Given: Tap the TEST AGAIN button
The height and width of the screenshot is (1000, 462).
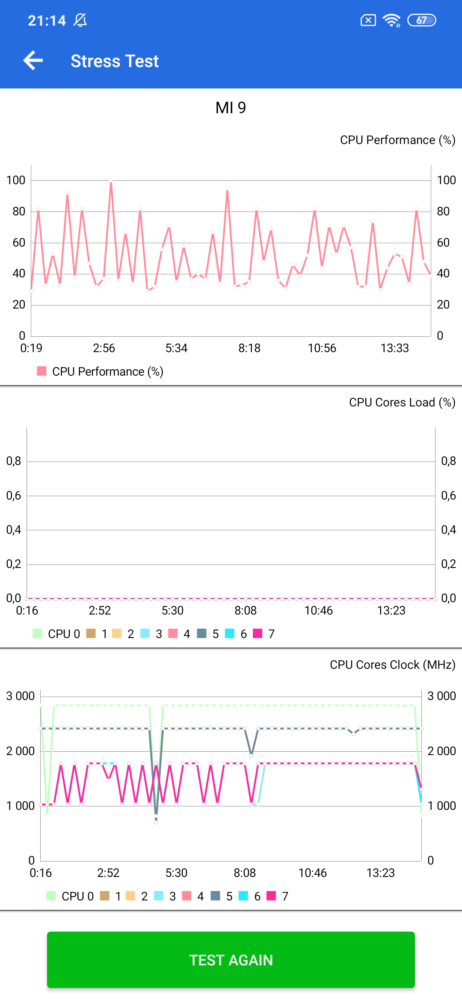Looking at the screenshot, I should [x=231, y=960].
